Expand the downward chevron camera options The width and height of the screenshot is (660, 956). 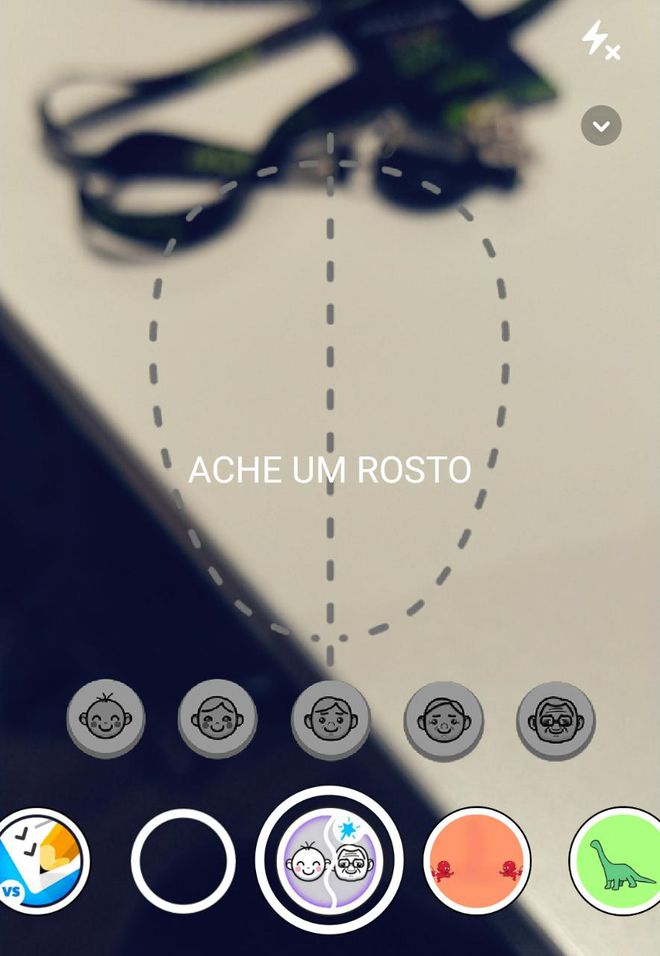[x=601, y=126]
